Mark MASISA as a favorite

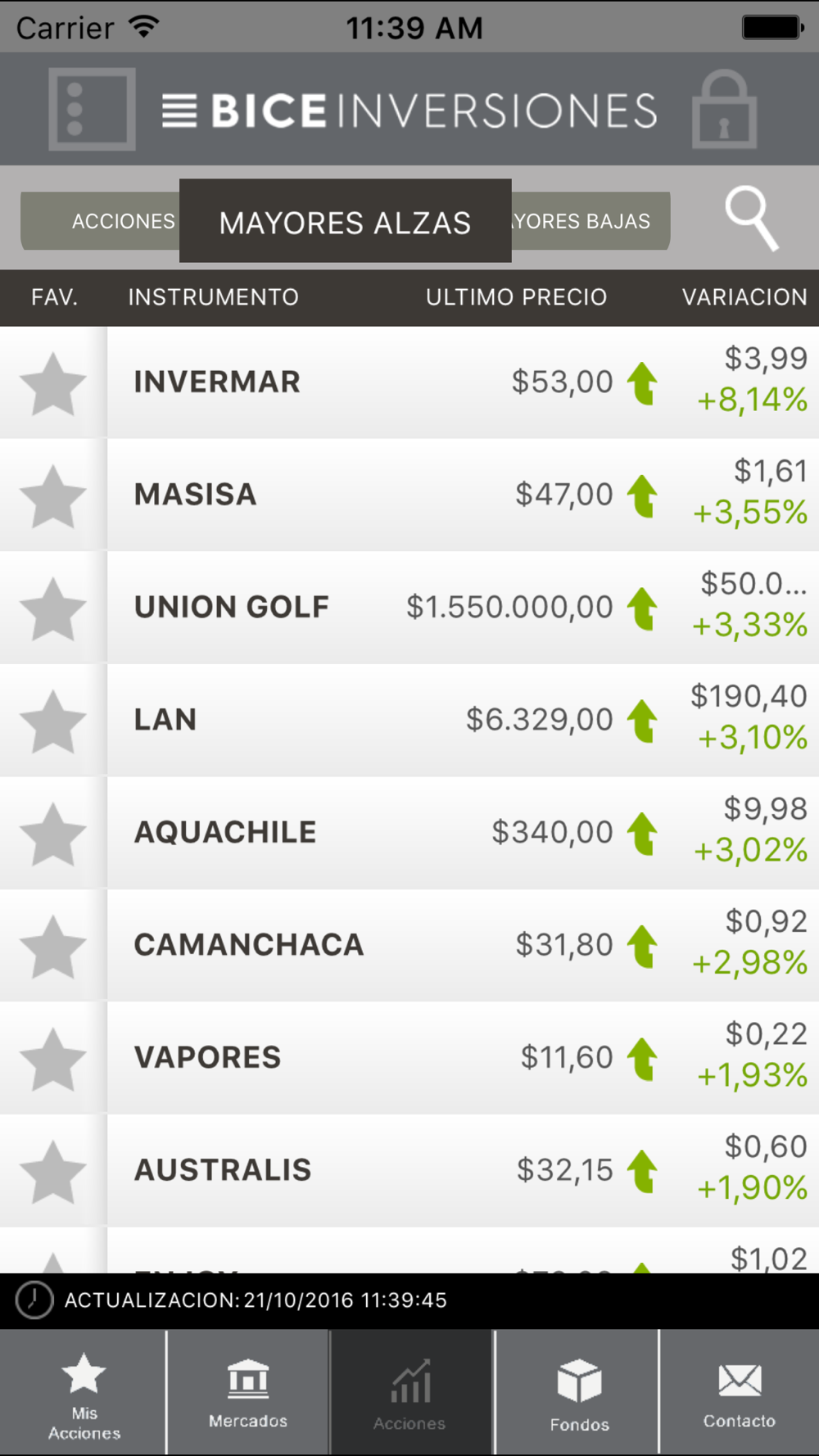pos(53,495)
